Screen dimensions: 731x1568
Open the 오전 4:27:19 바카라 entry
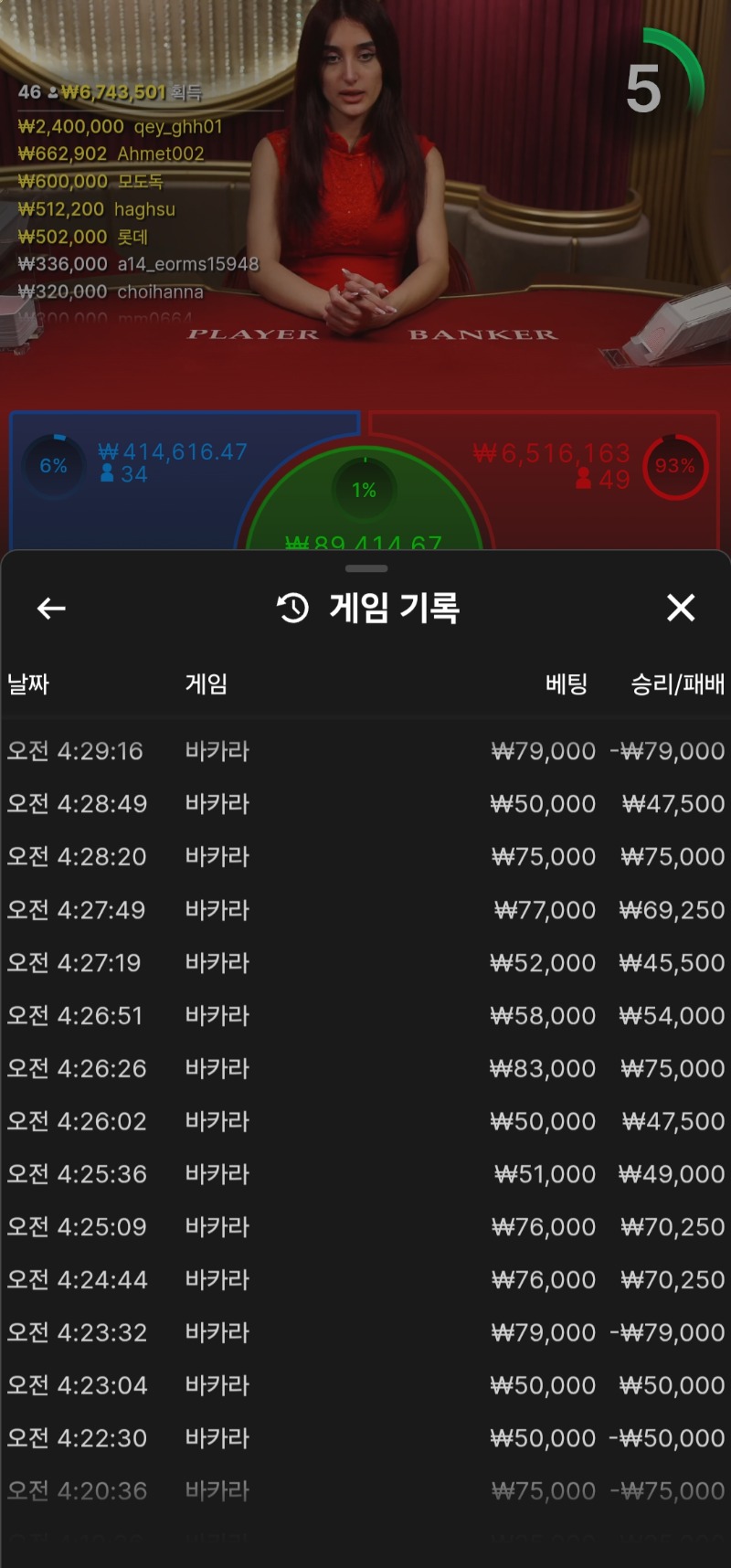click(x=365, y=963)
